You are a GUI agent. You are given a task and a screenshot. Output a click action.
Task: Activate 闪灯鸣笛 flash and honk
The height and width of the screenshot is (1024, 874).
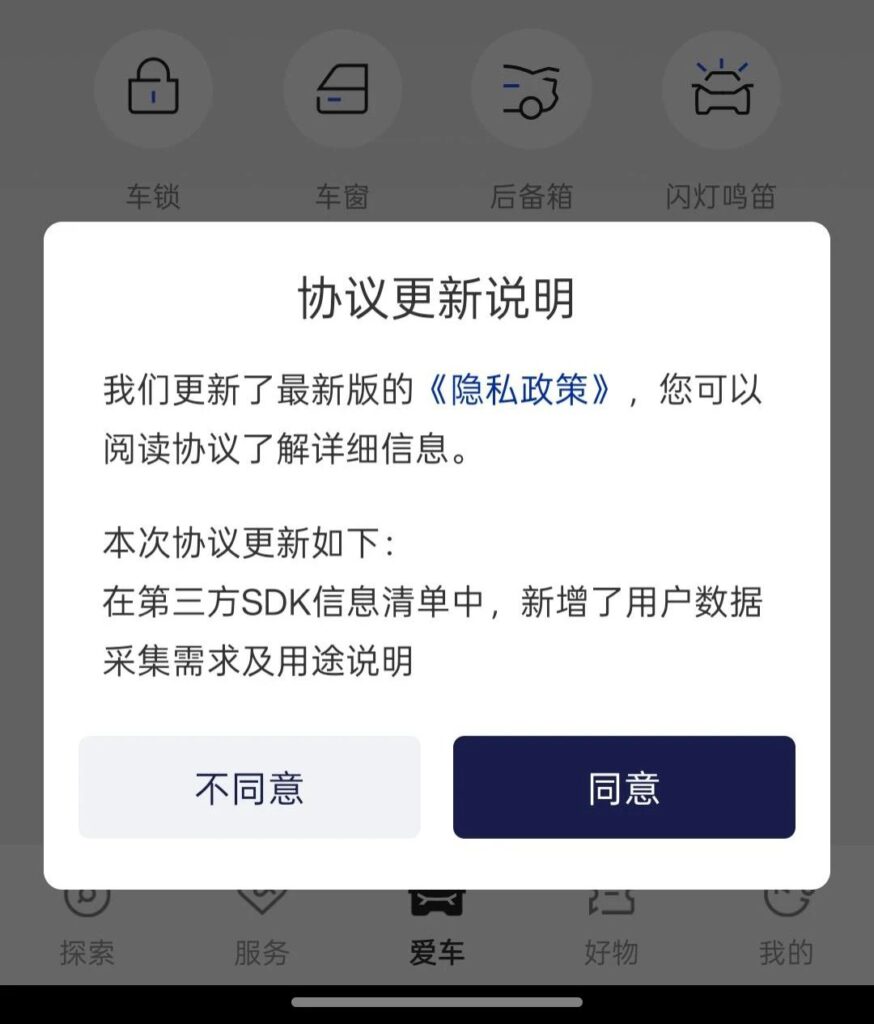pyautogui.click(x=721, y=90)
